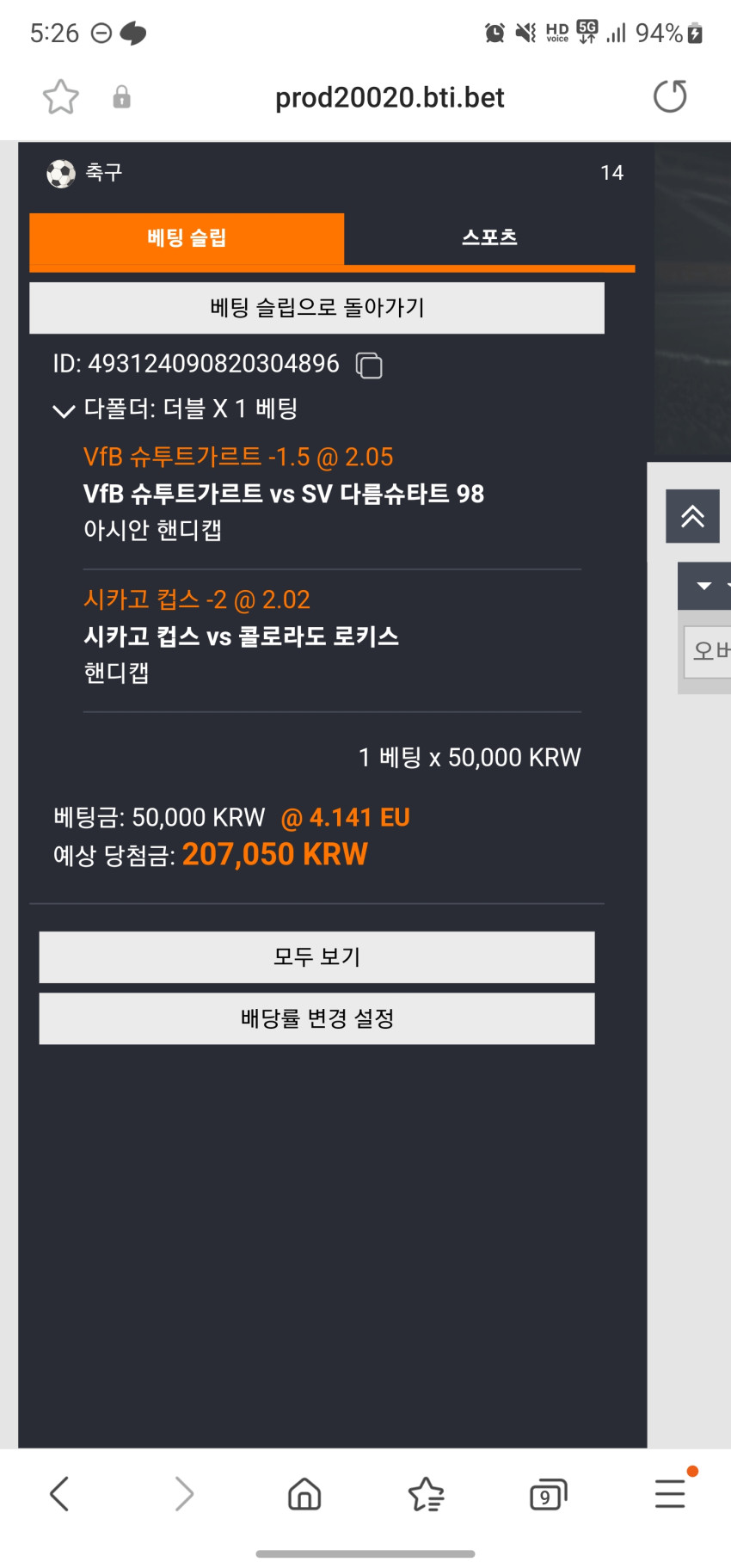Screen dimensions: 731x1568
Task: View the 9 open tabs
Action: tap(548, 1495)
